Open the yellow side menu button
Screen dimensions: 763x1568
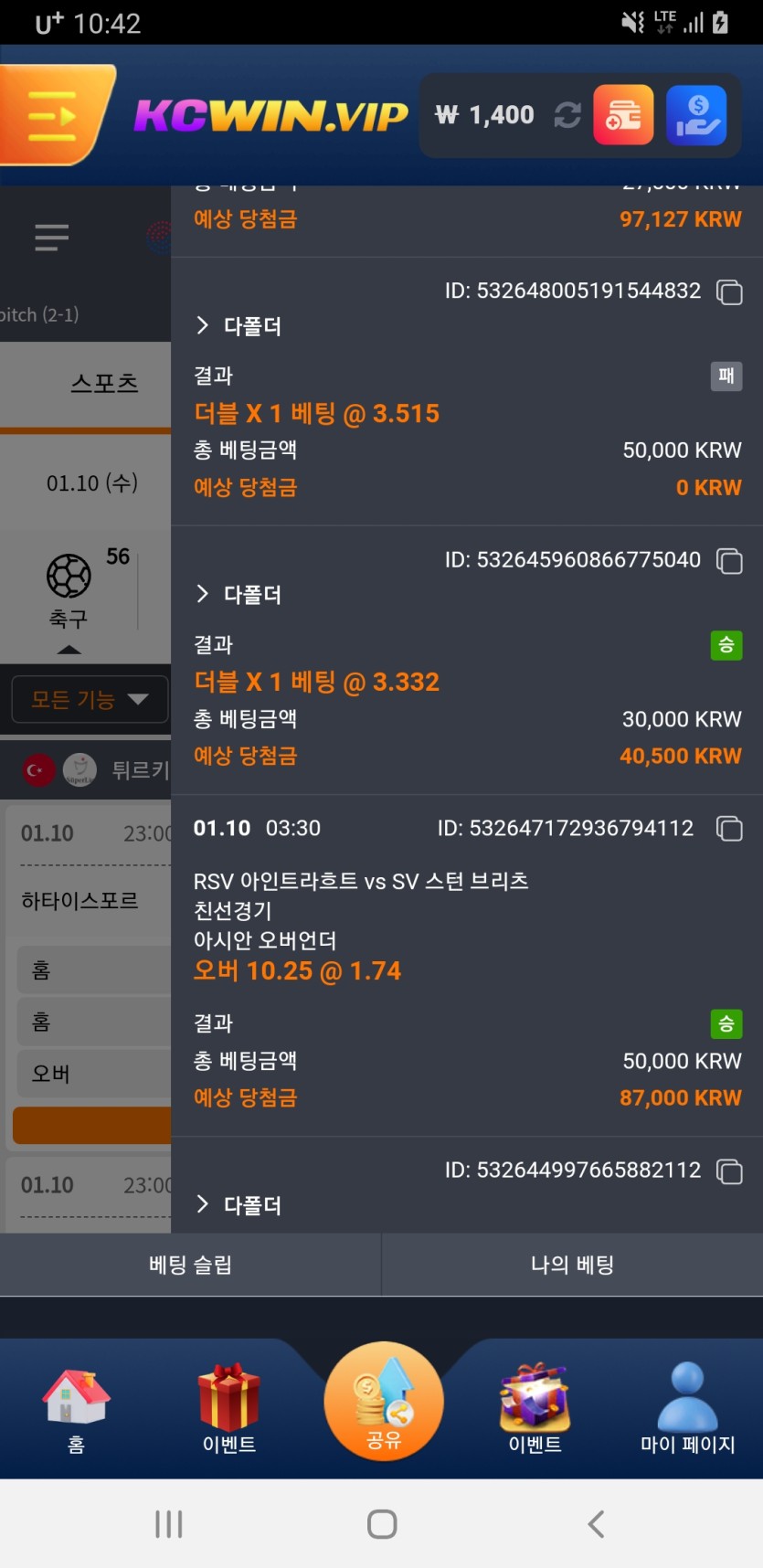52,115
